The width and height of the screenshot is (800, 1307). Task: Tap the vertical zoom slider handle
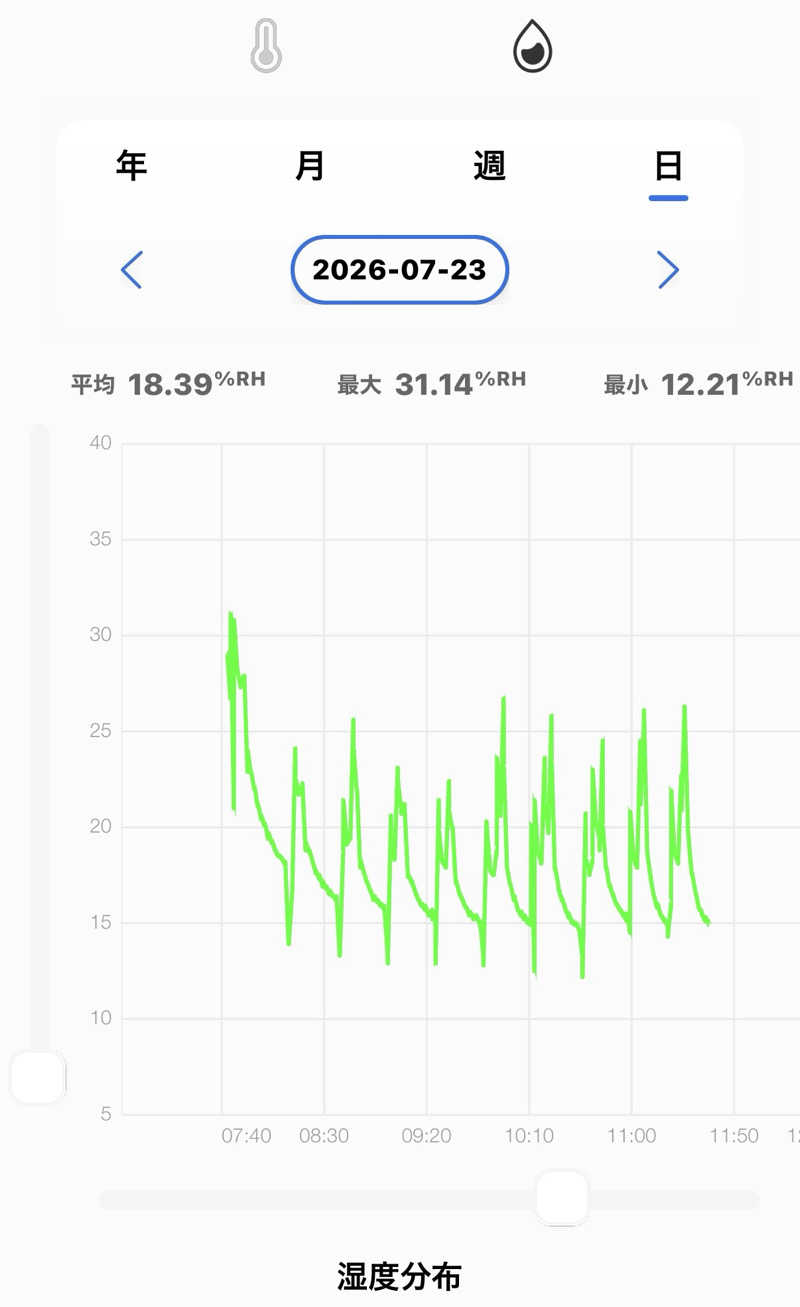pyautogui.click(x=38, y=1077)
